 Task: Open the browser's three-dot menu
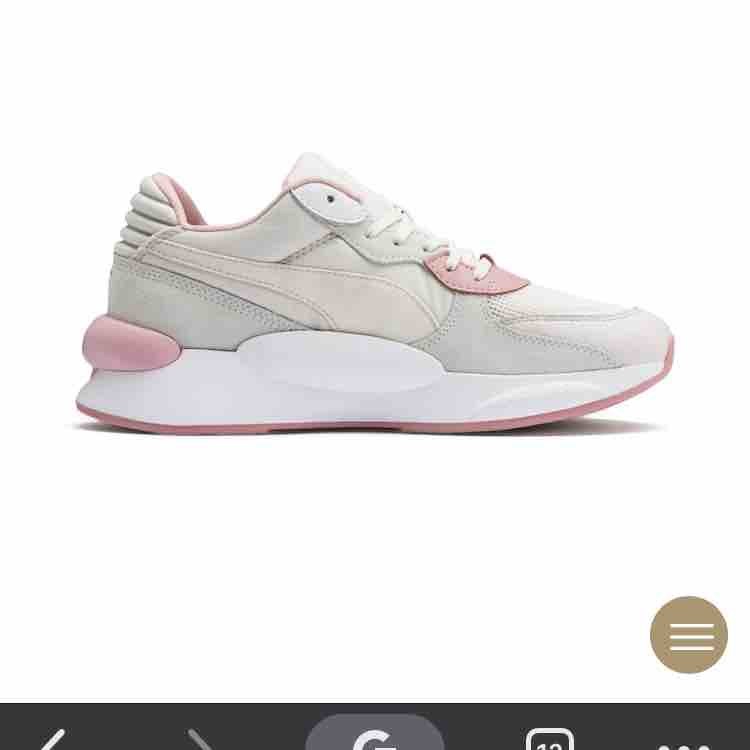[685, 741]
